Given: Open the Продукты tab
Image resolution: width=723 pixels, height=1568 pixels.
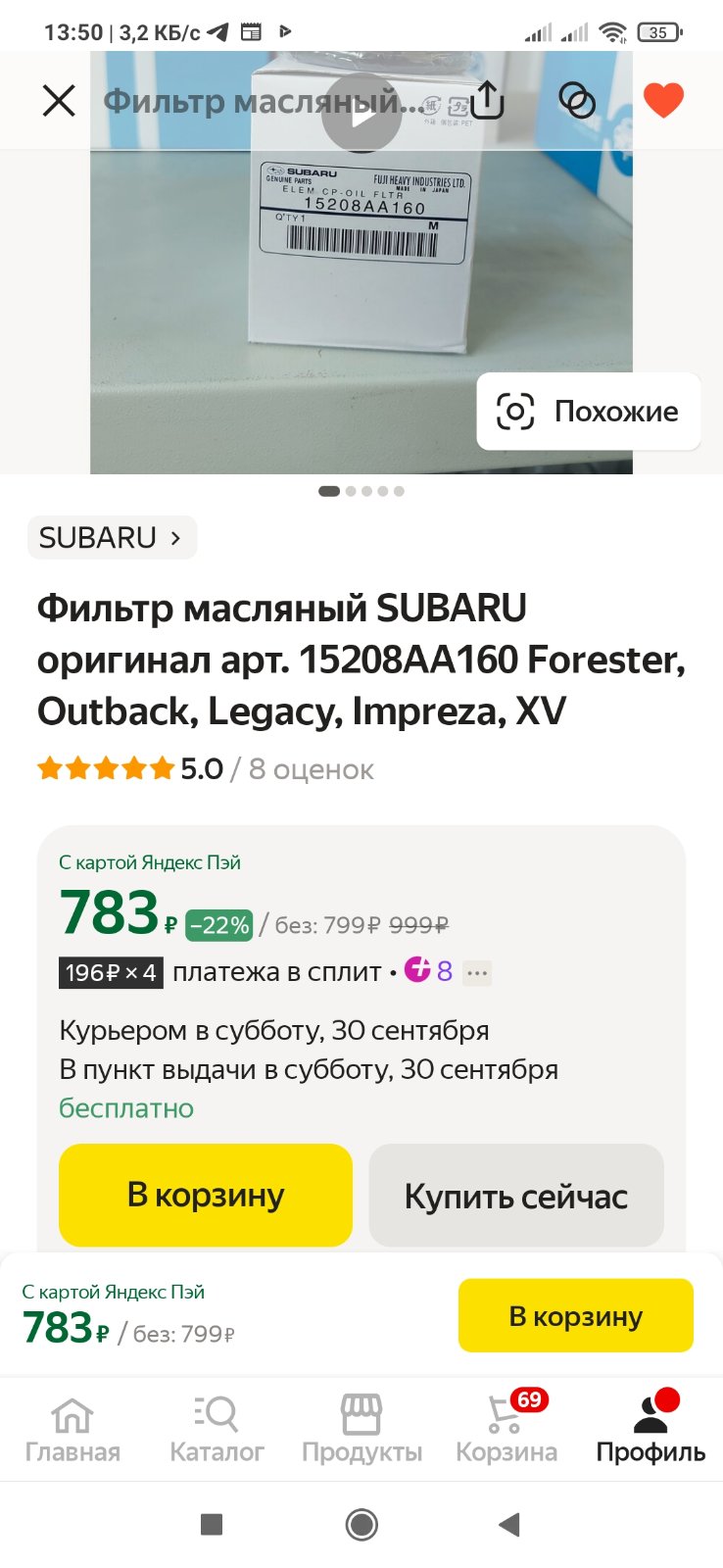Looking at the screenshot, I should click(x=361, y=1431).
